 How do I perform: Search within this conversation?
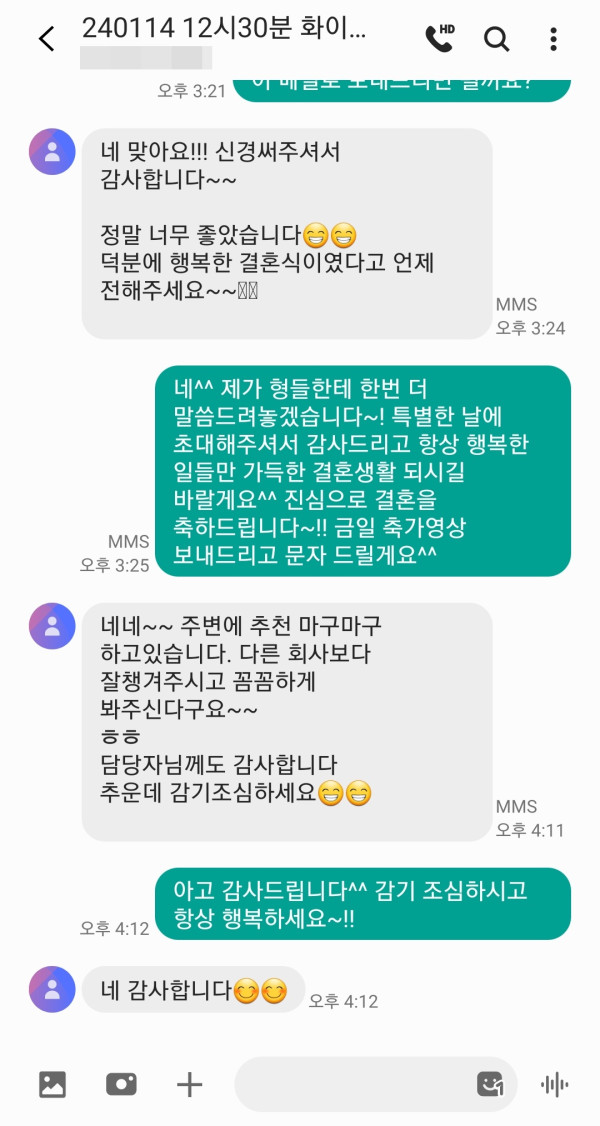(x=496, y=39)
